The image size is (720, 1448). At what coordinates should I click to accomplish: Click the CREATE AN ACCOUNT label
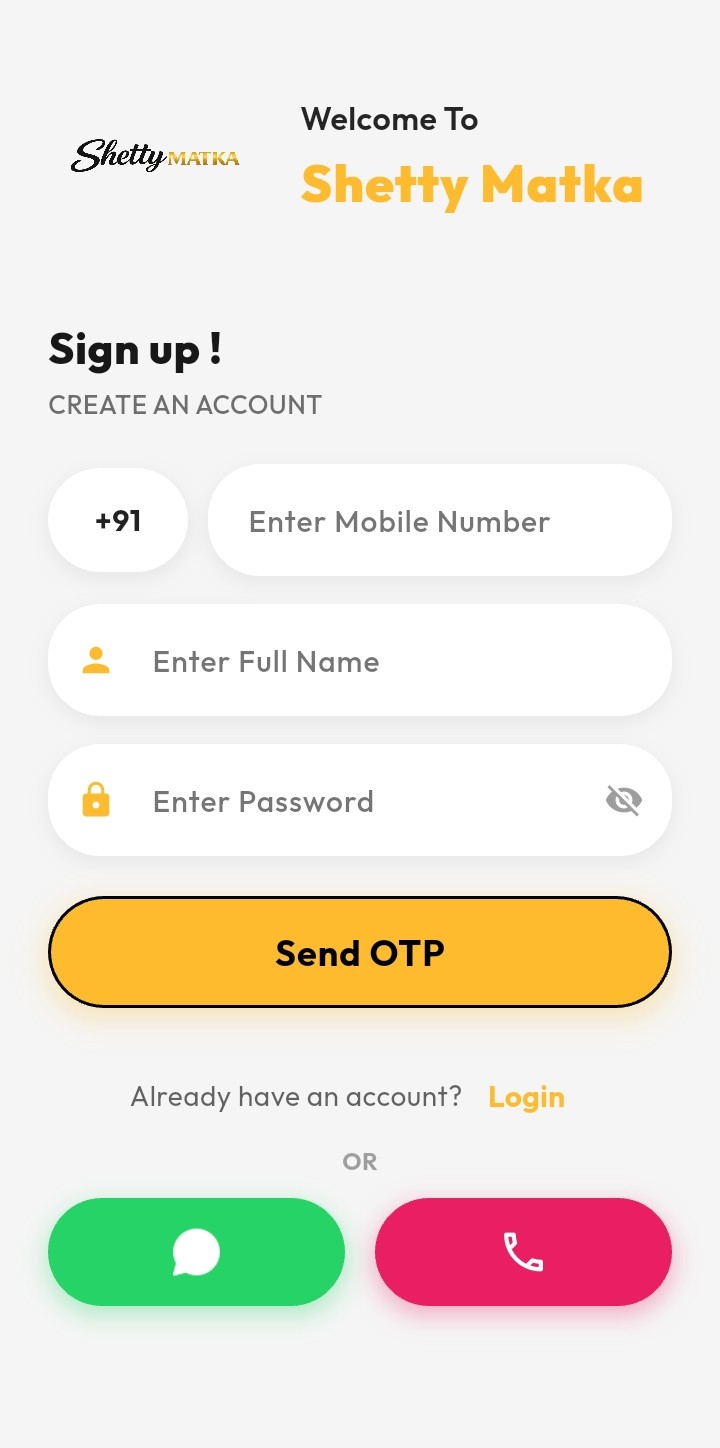[184, 405]
